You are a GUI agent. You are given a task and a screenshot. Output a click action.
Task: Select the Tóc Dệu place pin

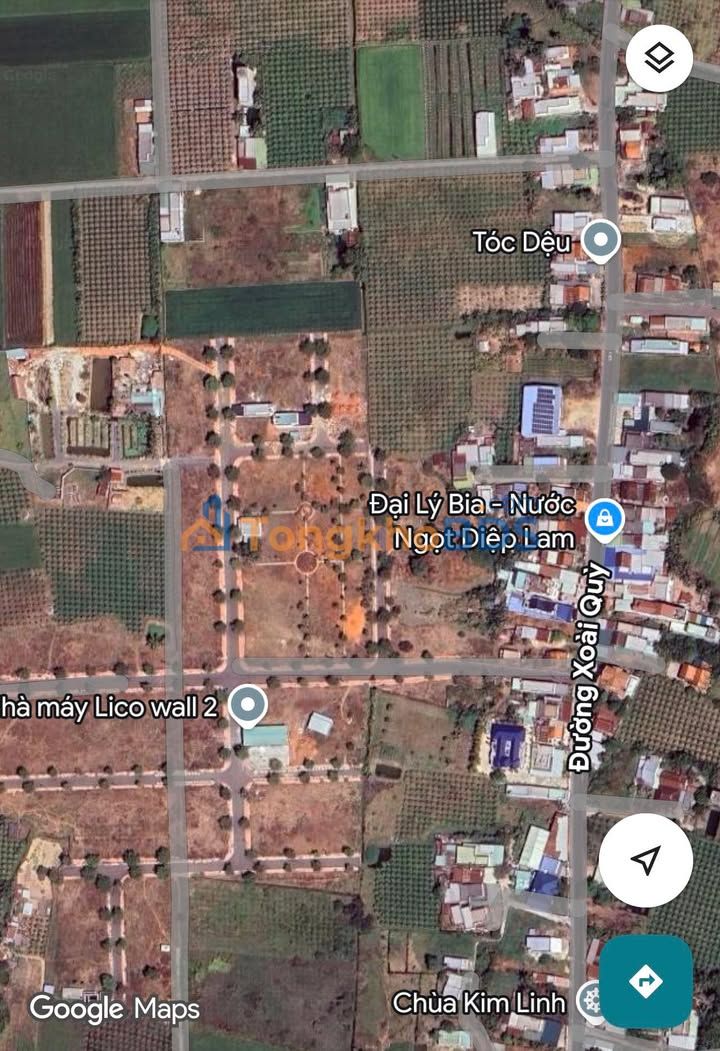[x=600, y=241]
